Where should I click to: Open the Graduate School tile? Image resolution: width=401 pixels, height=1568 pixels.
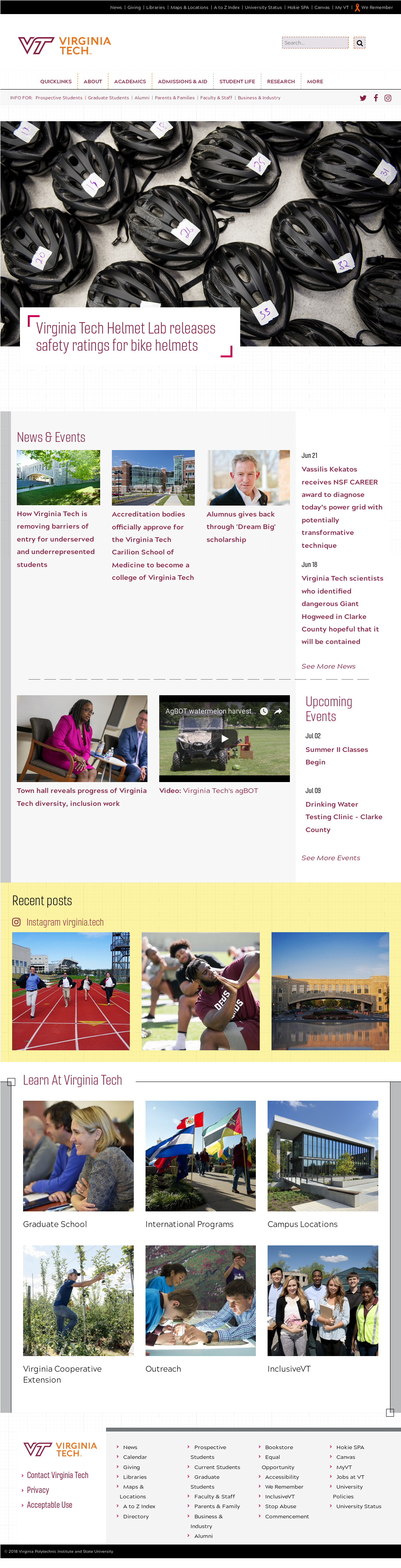click(55, 1224)
